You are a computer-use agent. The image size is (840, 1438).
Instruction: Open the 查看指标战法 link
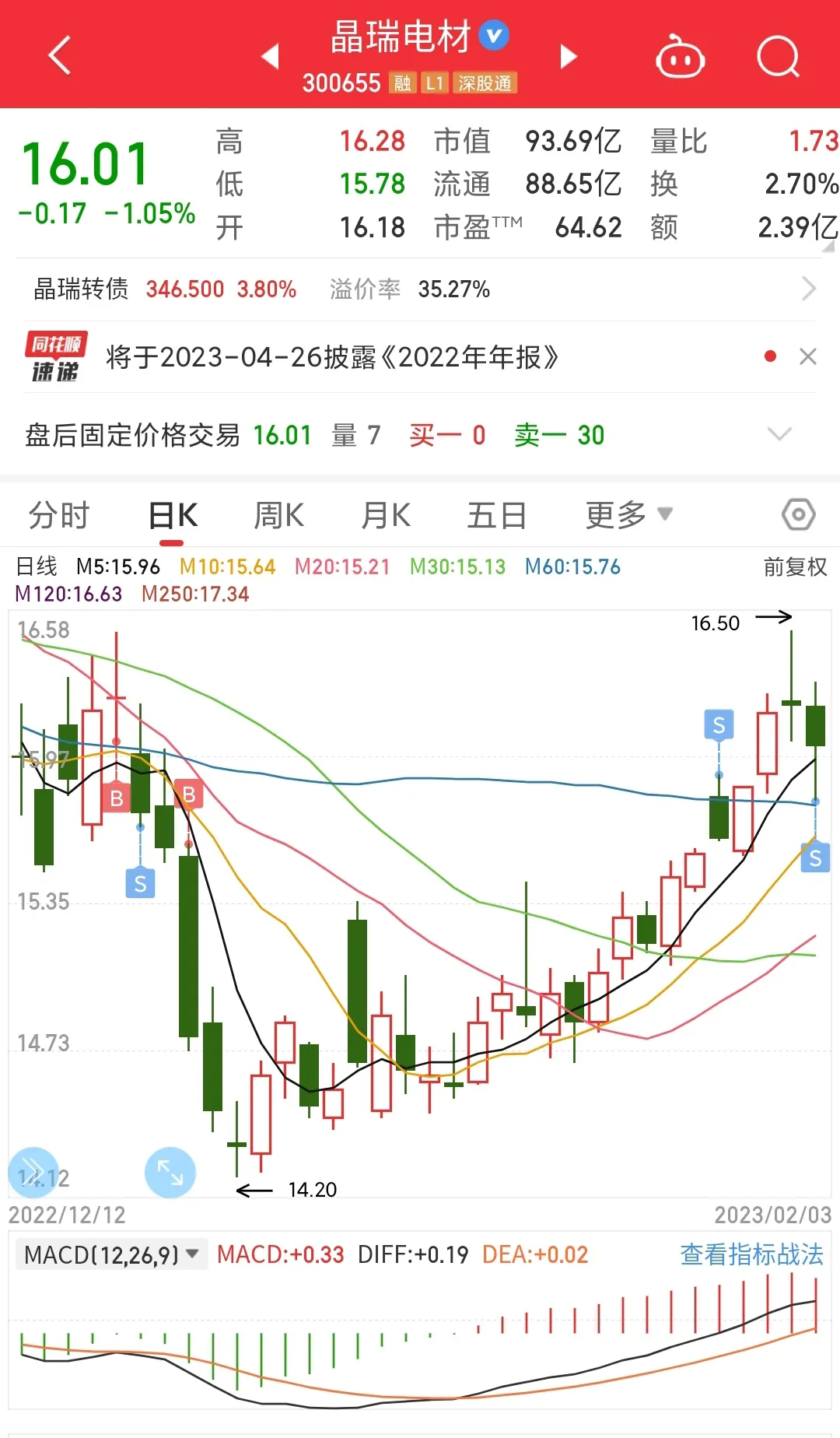pyautogui.click(x=751, y=1254)
